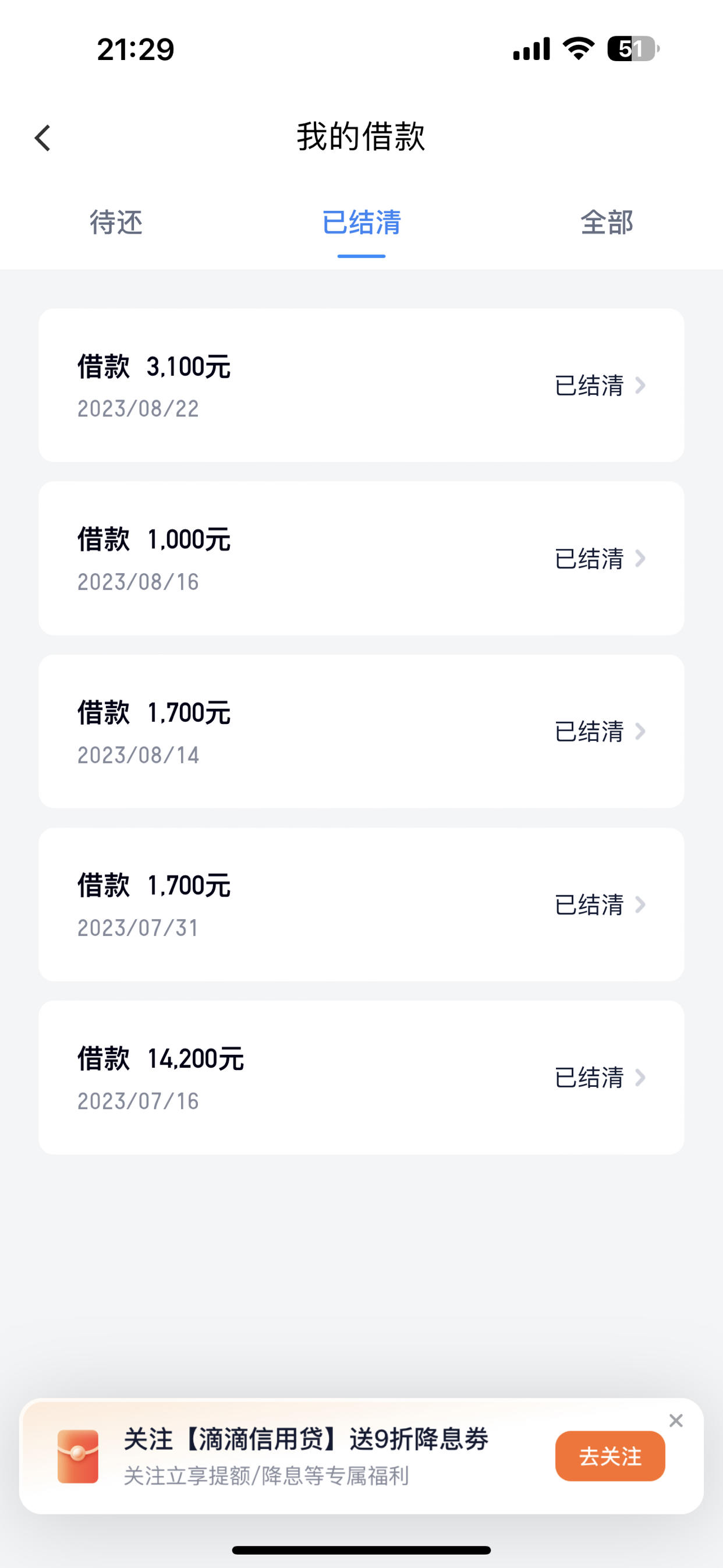Open the 1,700元 loan dated 2023/07/31
This screenshot has width=723, height=1568.
point(361,905)
